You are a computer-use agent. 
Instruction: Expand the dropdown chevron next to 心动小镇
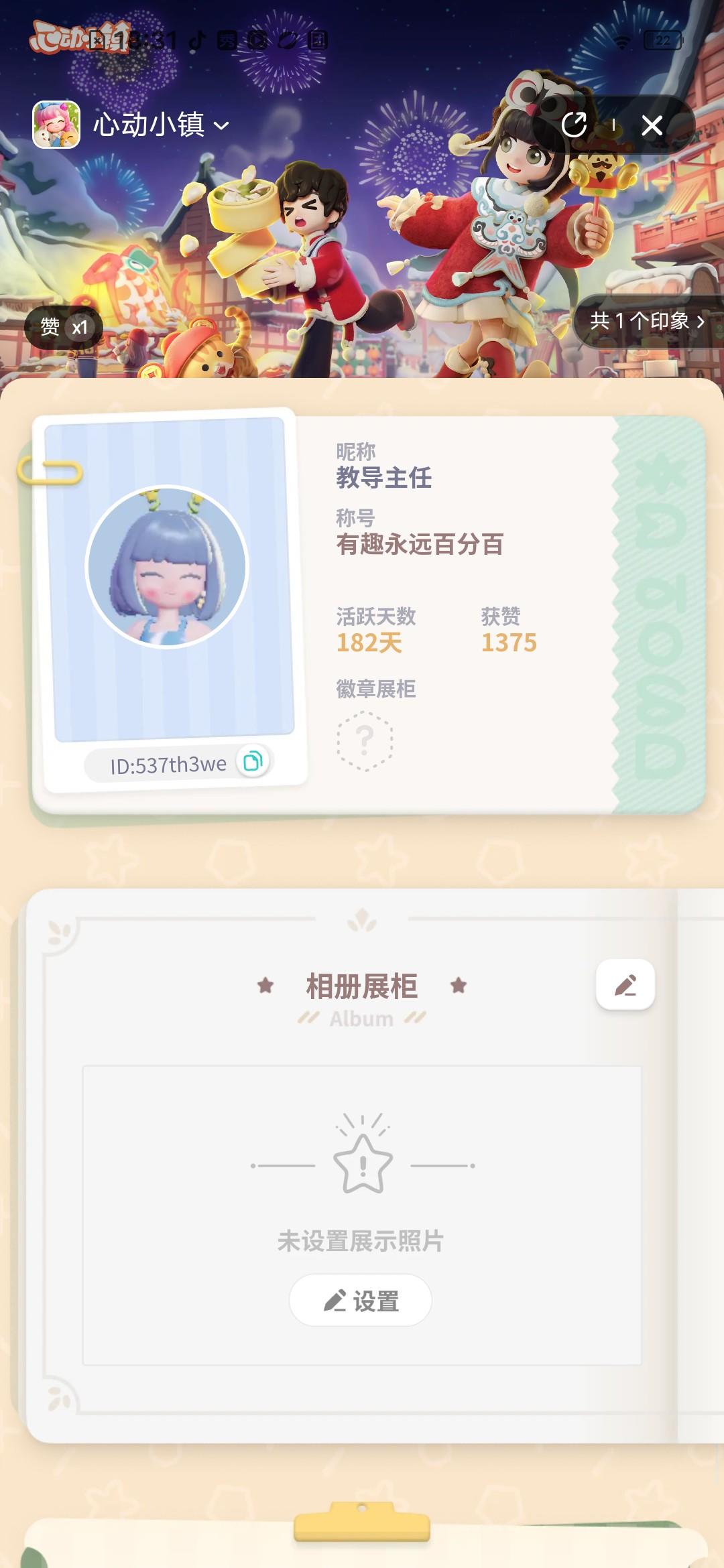(221, 125)
